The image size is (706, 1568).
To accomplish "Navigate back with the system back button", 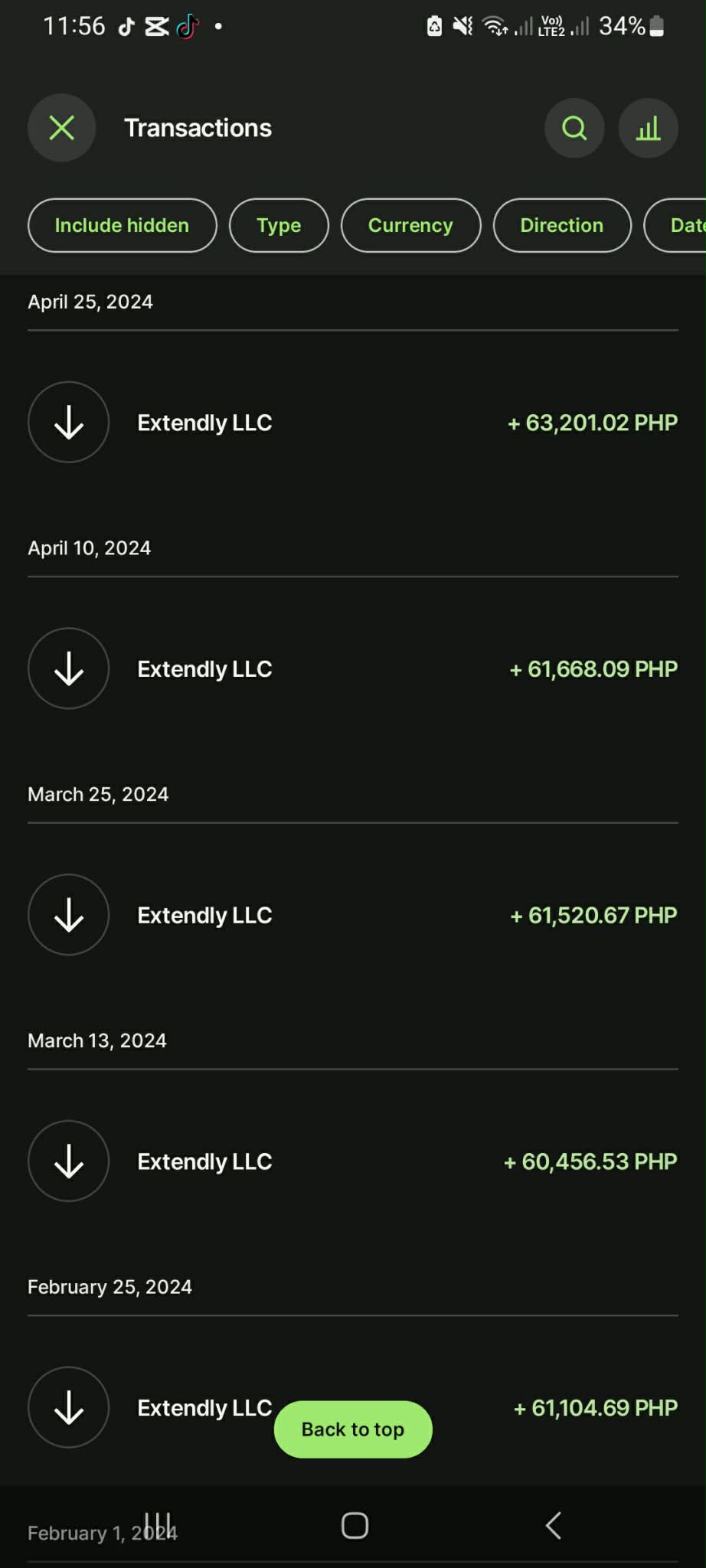I will (554, 1526).
